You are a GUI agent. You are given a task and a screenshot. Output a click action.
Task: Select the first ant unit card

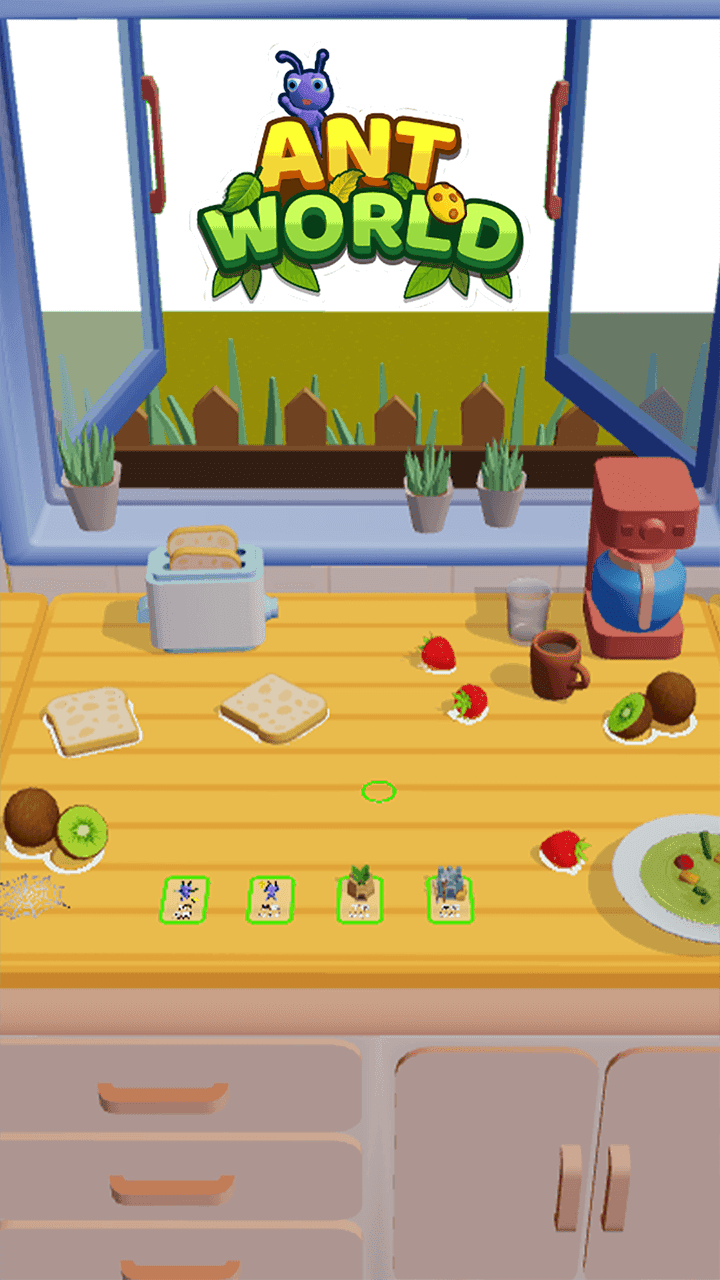pos(185,899)
